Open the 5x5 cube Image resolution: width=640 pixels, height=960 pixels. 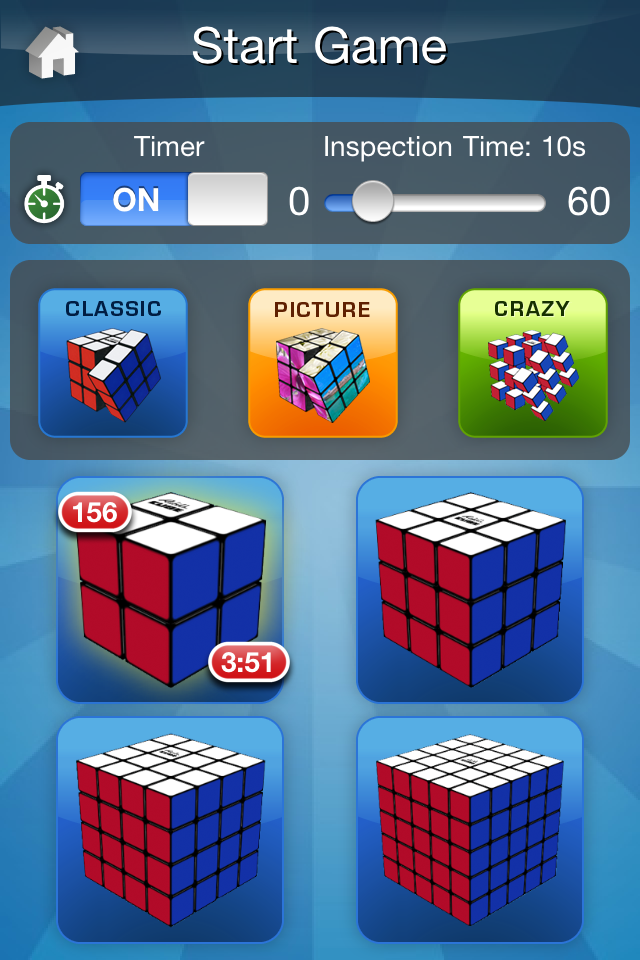469,829
